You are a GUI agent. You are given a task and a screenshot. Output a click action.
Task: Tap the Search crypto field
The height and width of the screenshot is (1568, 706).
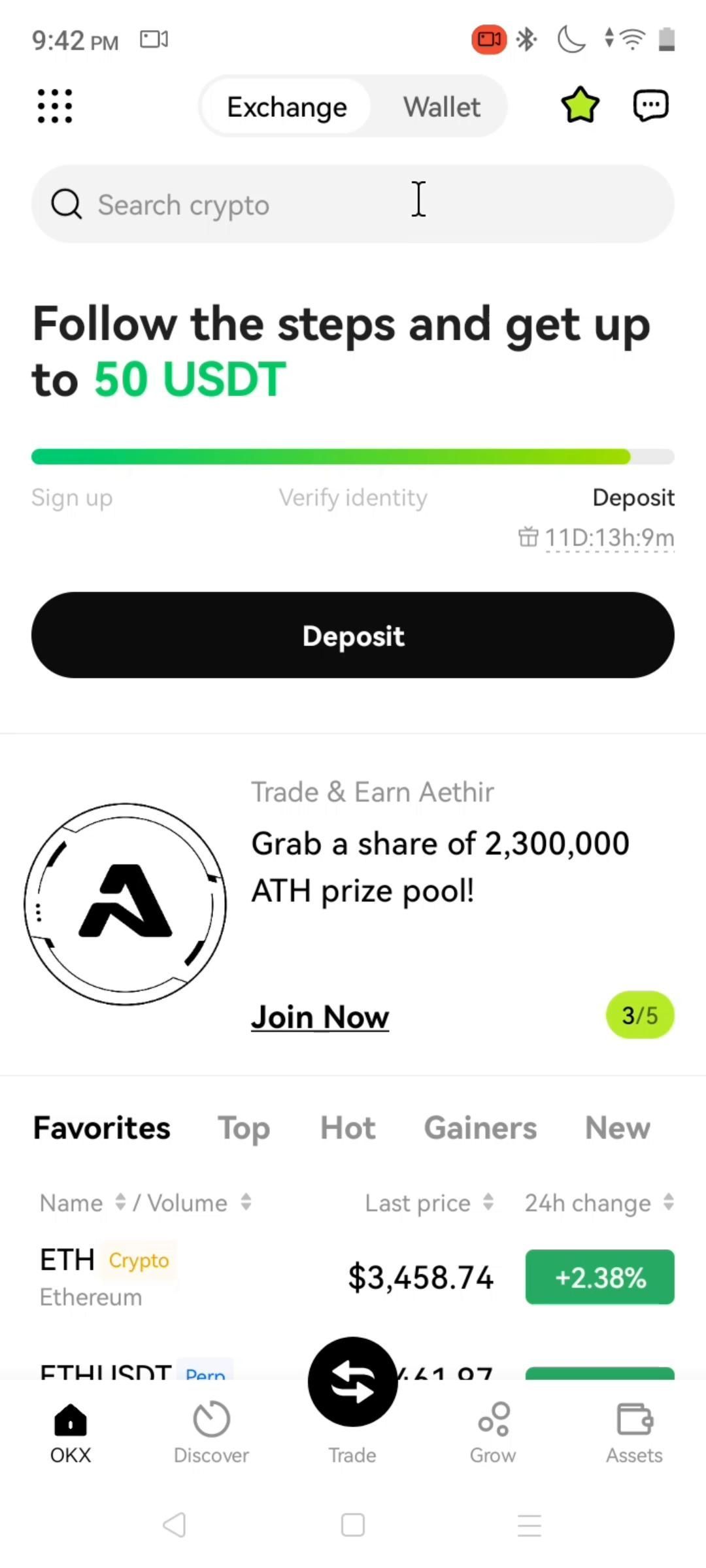(x=353, y=204)
